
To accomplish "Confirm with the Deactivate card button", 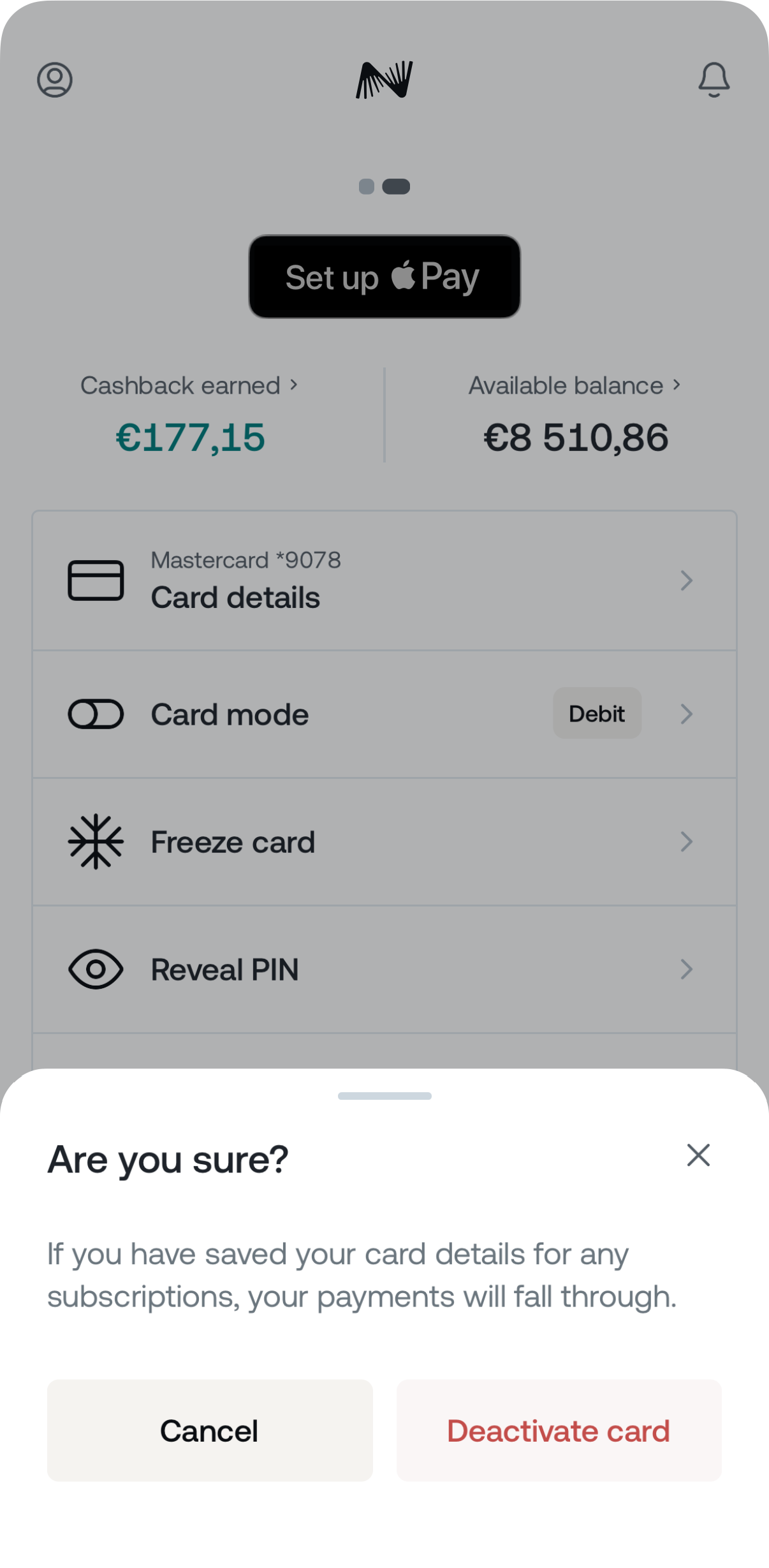I will click(x=559, y=1430).
